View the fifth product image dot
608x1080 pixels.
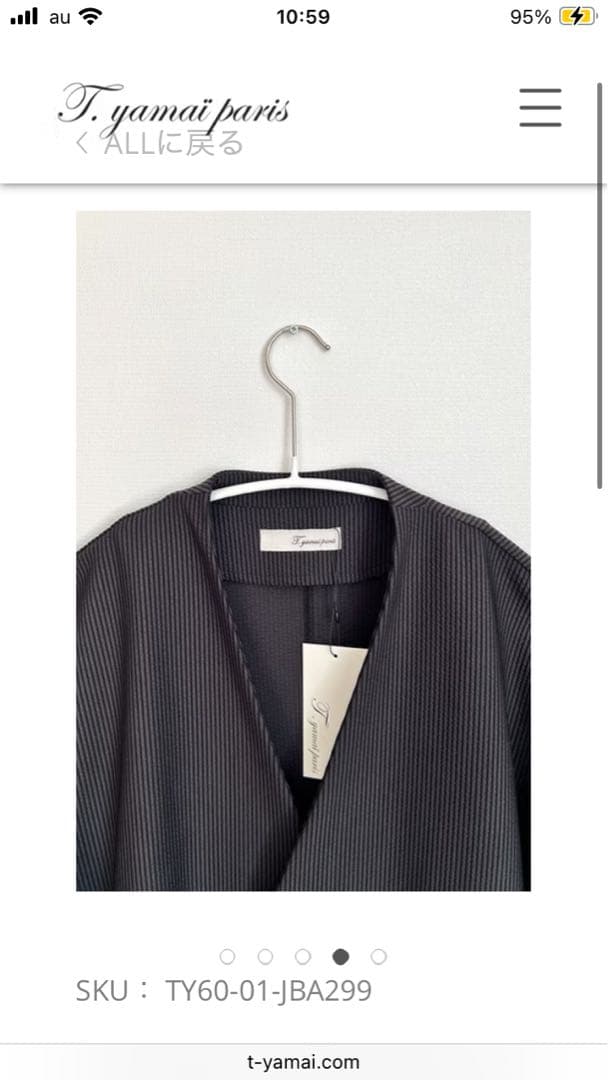click(379, 956)
